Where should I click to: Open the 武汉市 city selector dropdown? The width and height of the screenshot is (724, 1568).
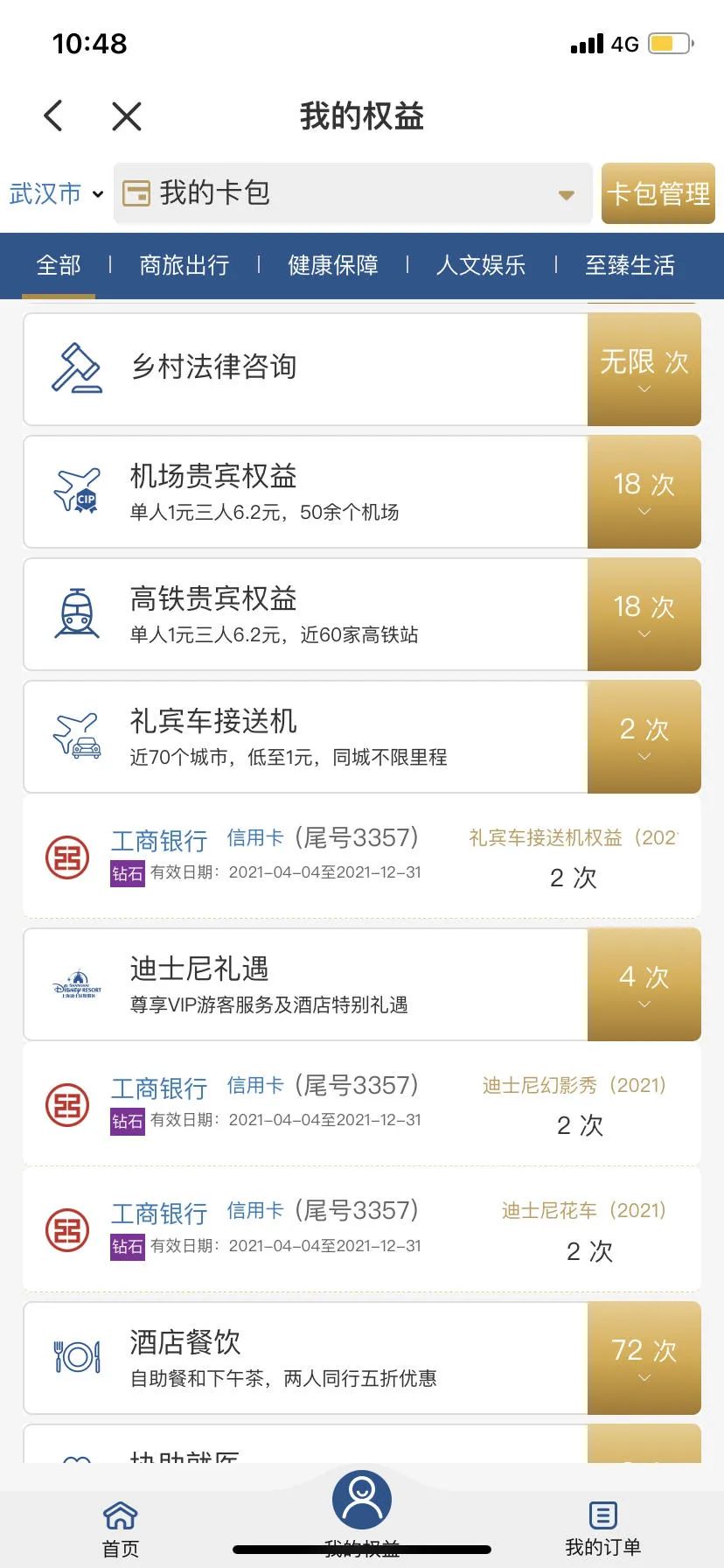(x=55, y=193)
